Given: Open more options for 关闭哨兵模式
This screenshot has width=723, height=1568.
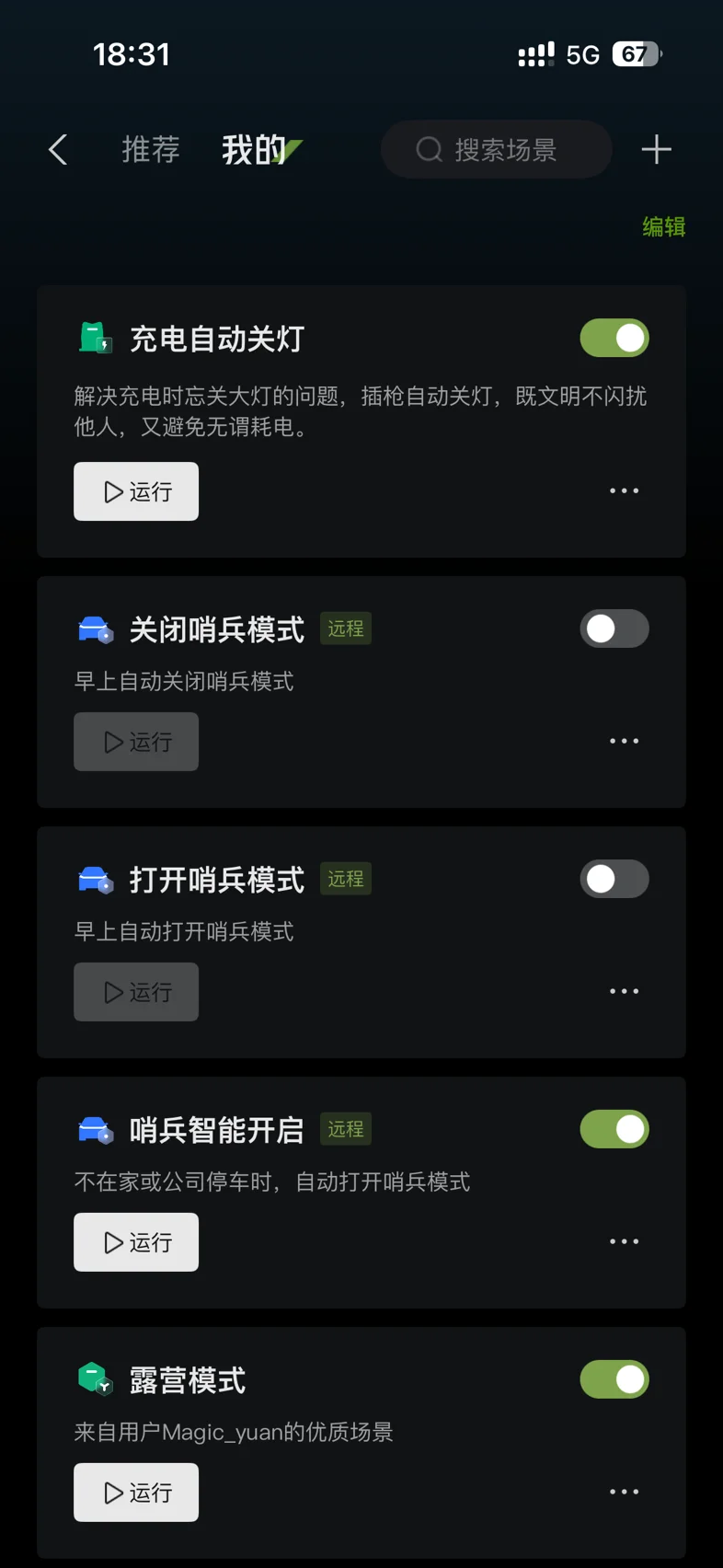Looking at the screenshot, I should (x=624, y=741).
